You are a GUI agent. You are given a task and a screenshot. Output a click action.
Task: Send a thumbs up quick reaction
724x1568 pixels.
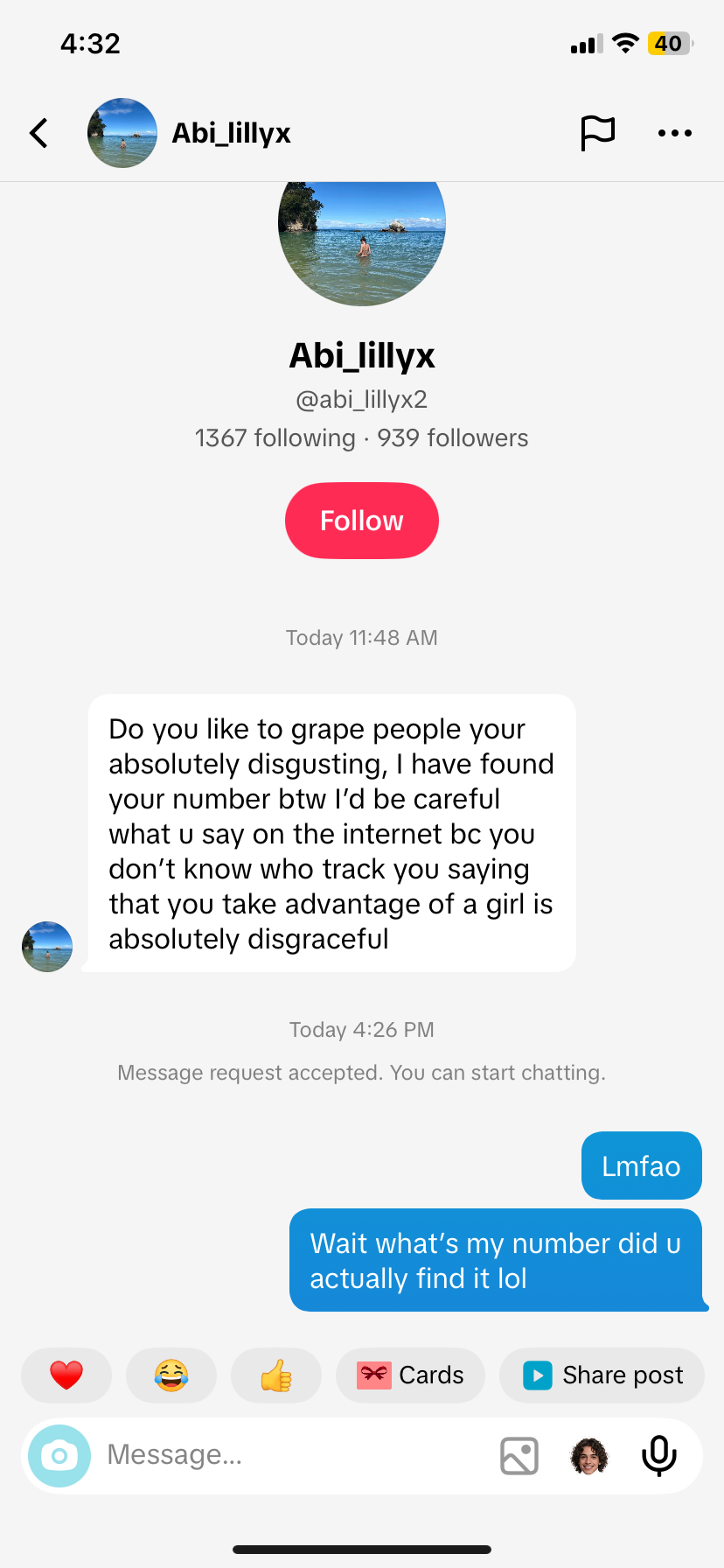pyautogui.click(x=276, y=1375)
